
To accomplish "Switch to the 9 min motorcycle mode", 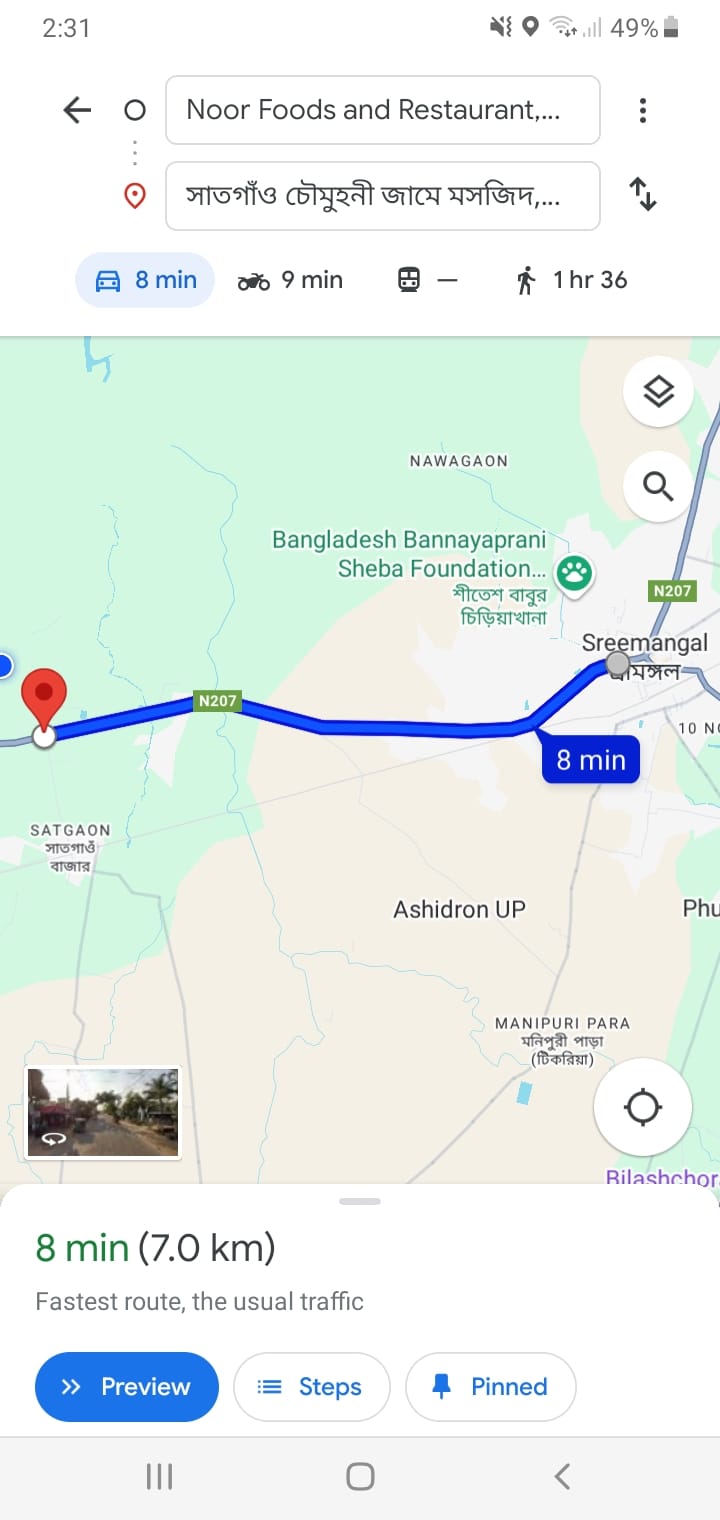I will tap(290, 280).
